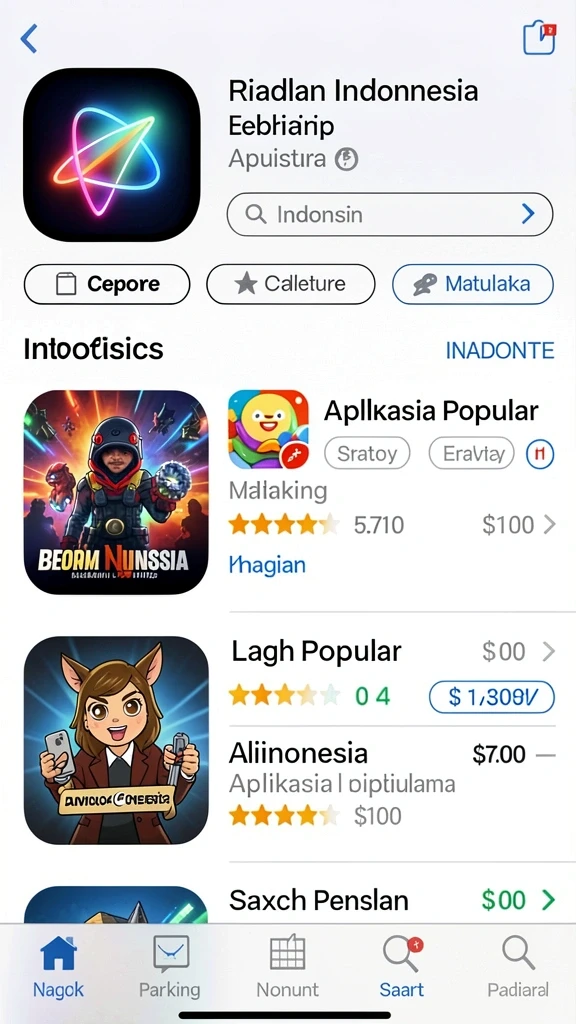The height and width of the screenshot is (1024, 576).
Task: Select the Calleture chip
Action: click(x=291, y=284)
